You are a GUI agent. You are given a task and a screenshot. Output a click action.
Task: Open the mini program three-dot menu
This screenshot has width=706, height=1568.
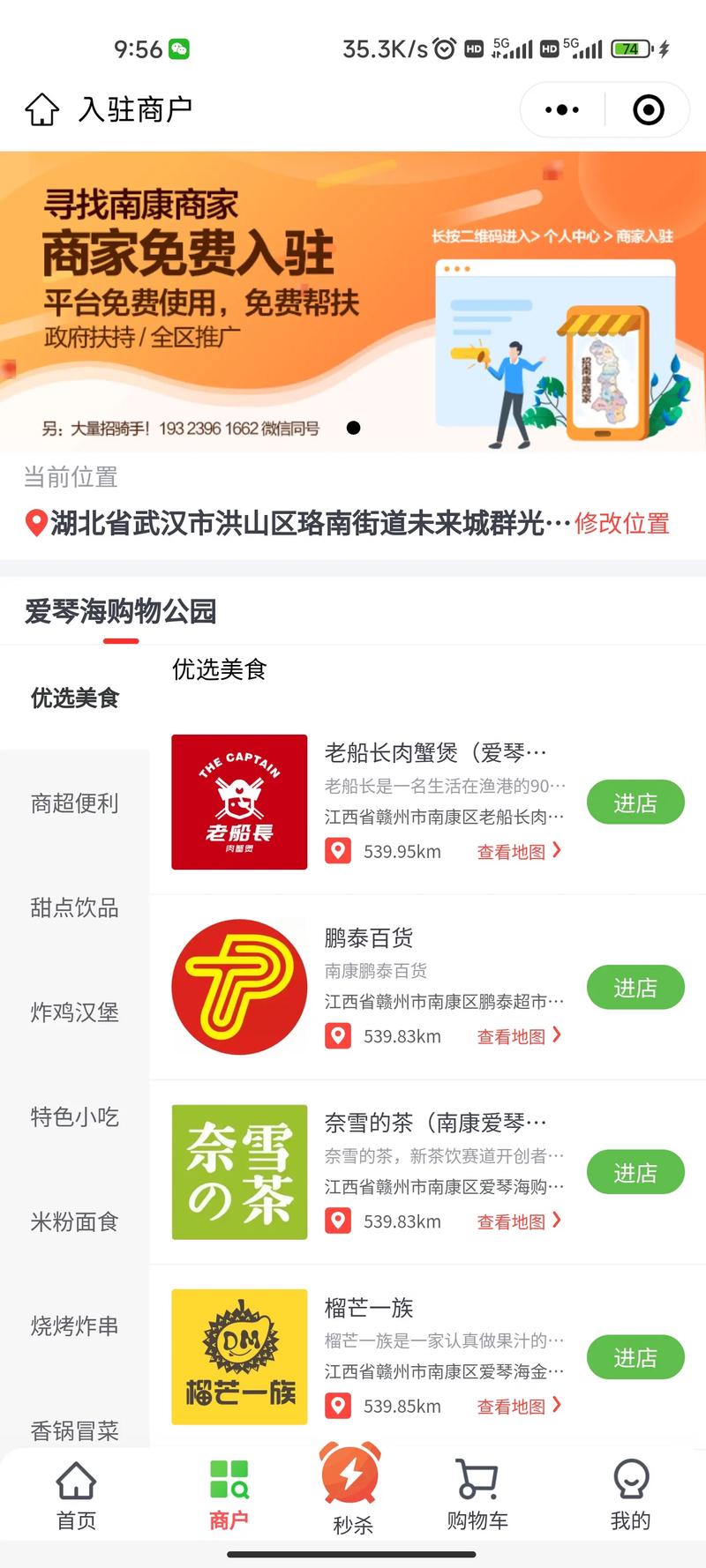(x=562, y=110)
